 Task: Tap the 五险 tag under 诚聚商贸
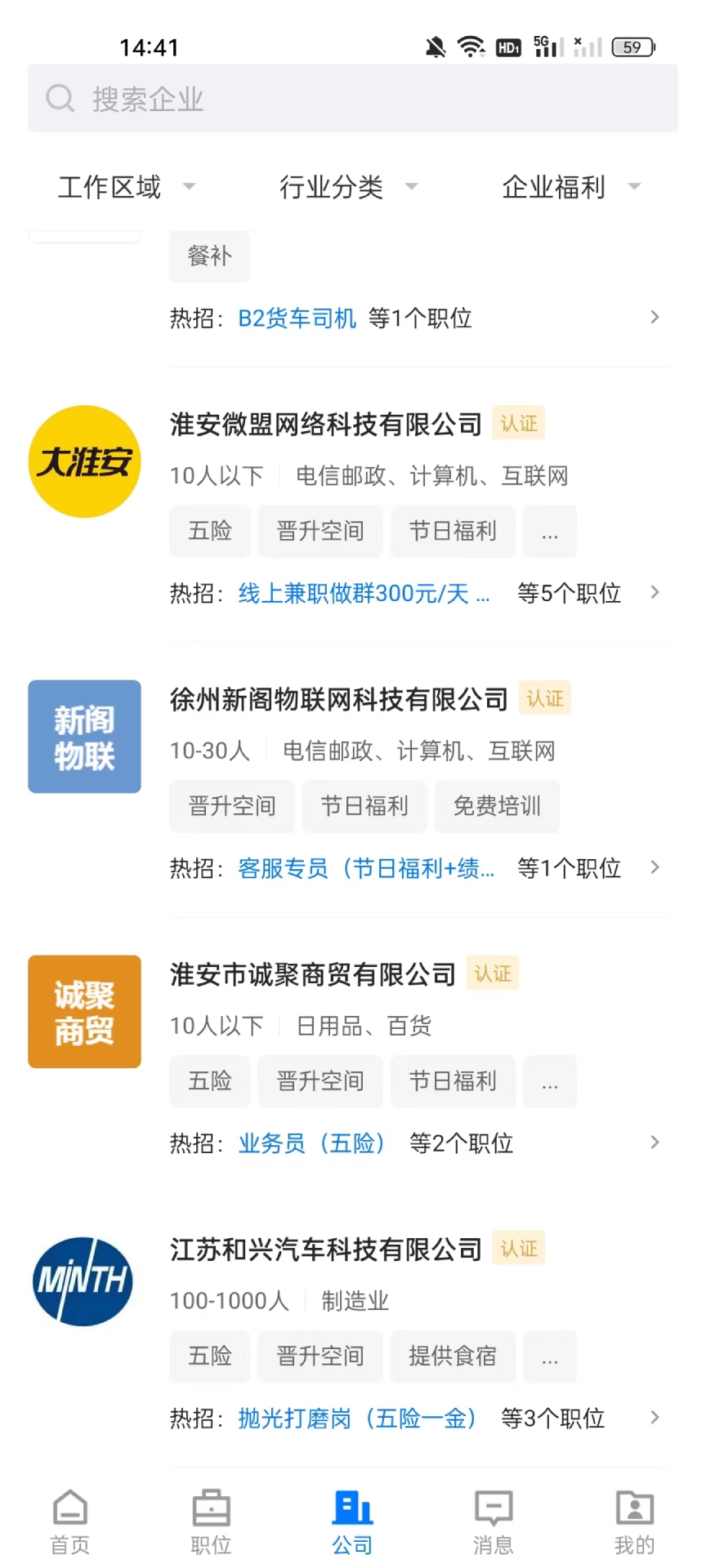pos(209,1081)
